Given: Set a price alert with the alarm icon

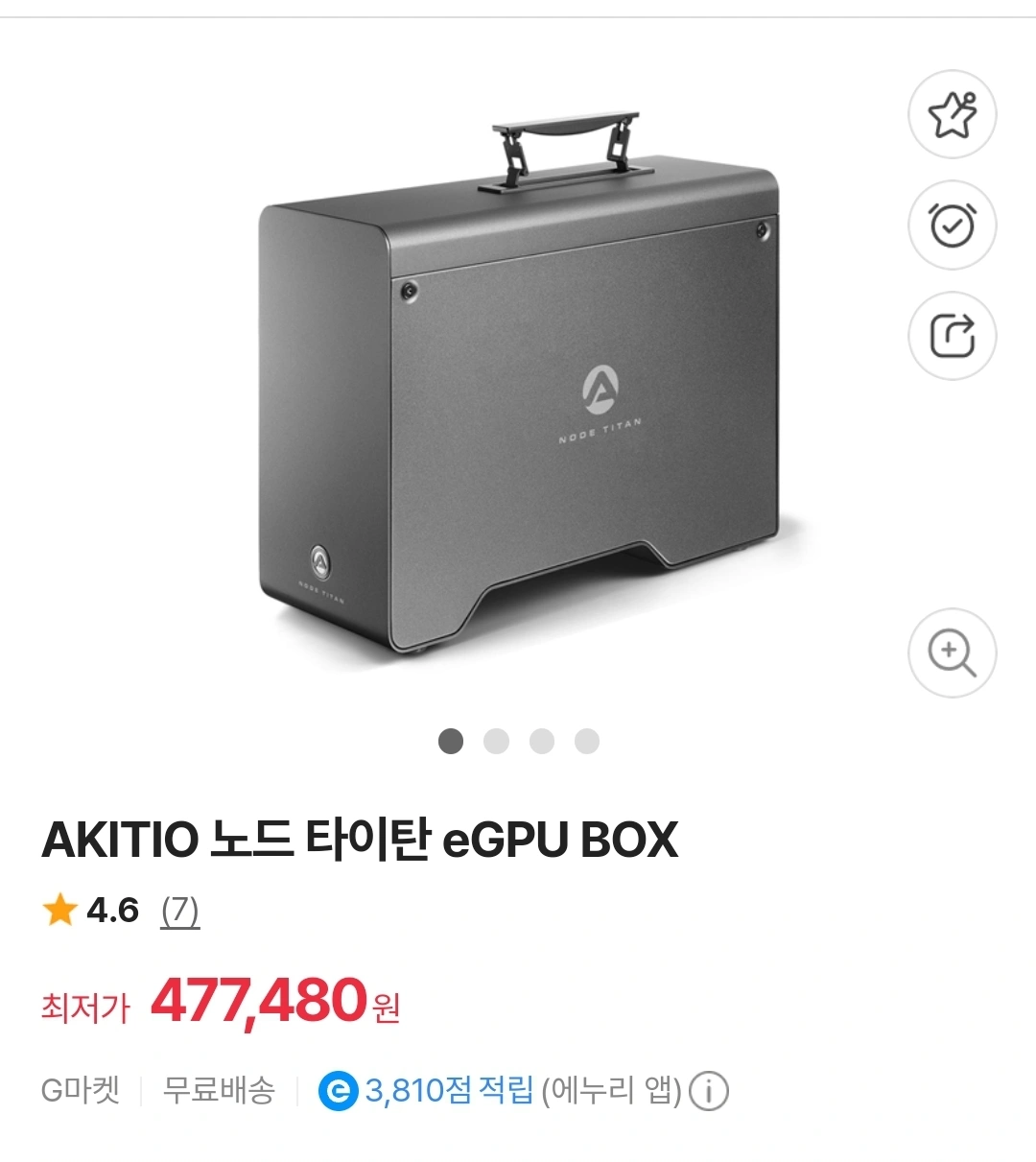Looking at the screenshot, I should 952,225.
